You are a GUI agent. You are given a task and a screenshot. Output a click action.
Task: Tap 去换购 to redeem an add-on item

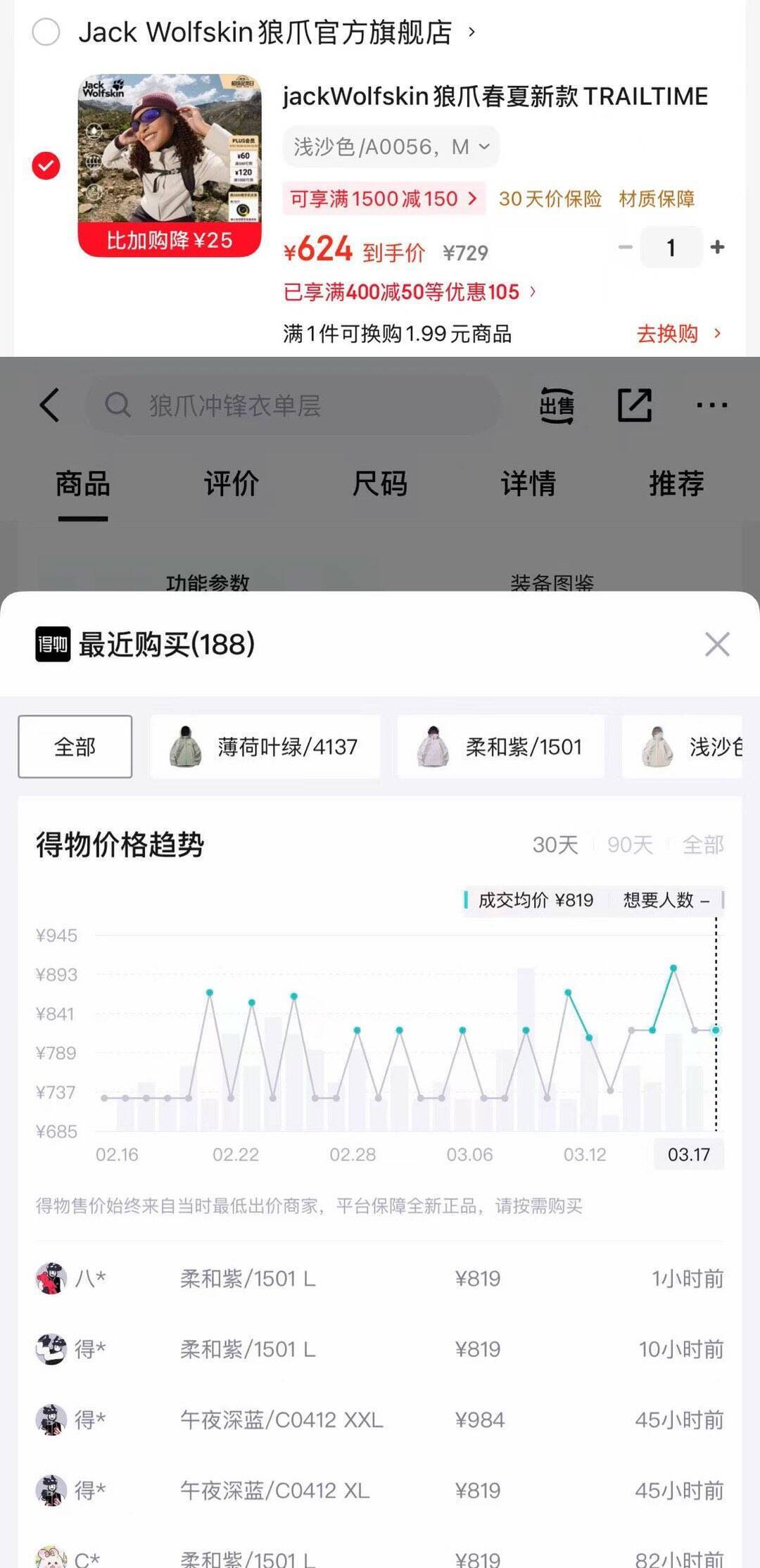pyautogui.click(x=678, y=334)
